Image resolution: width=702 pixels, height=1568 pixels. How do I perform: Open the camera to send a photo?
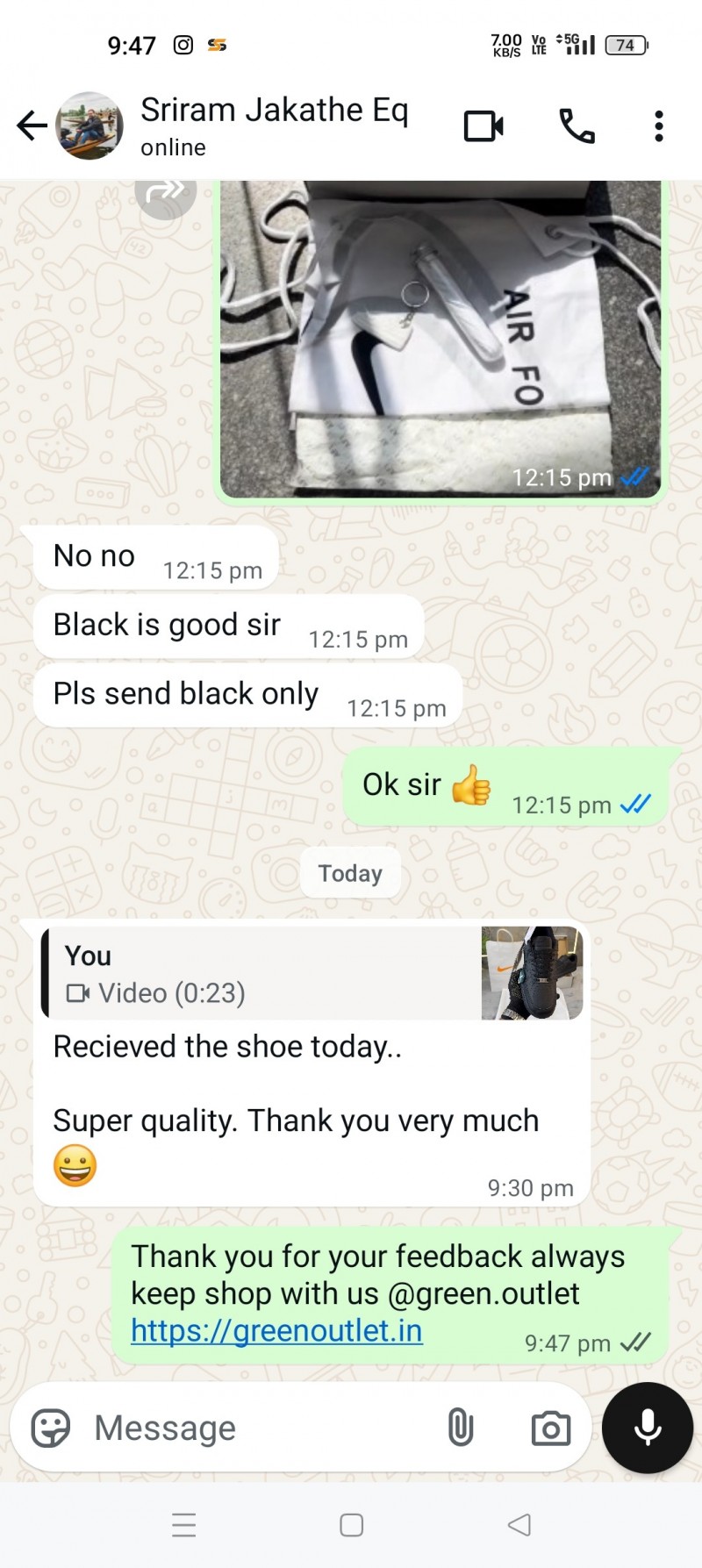click(x=551, y=1428)
